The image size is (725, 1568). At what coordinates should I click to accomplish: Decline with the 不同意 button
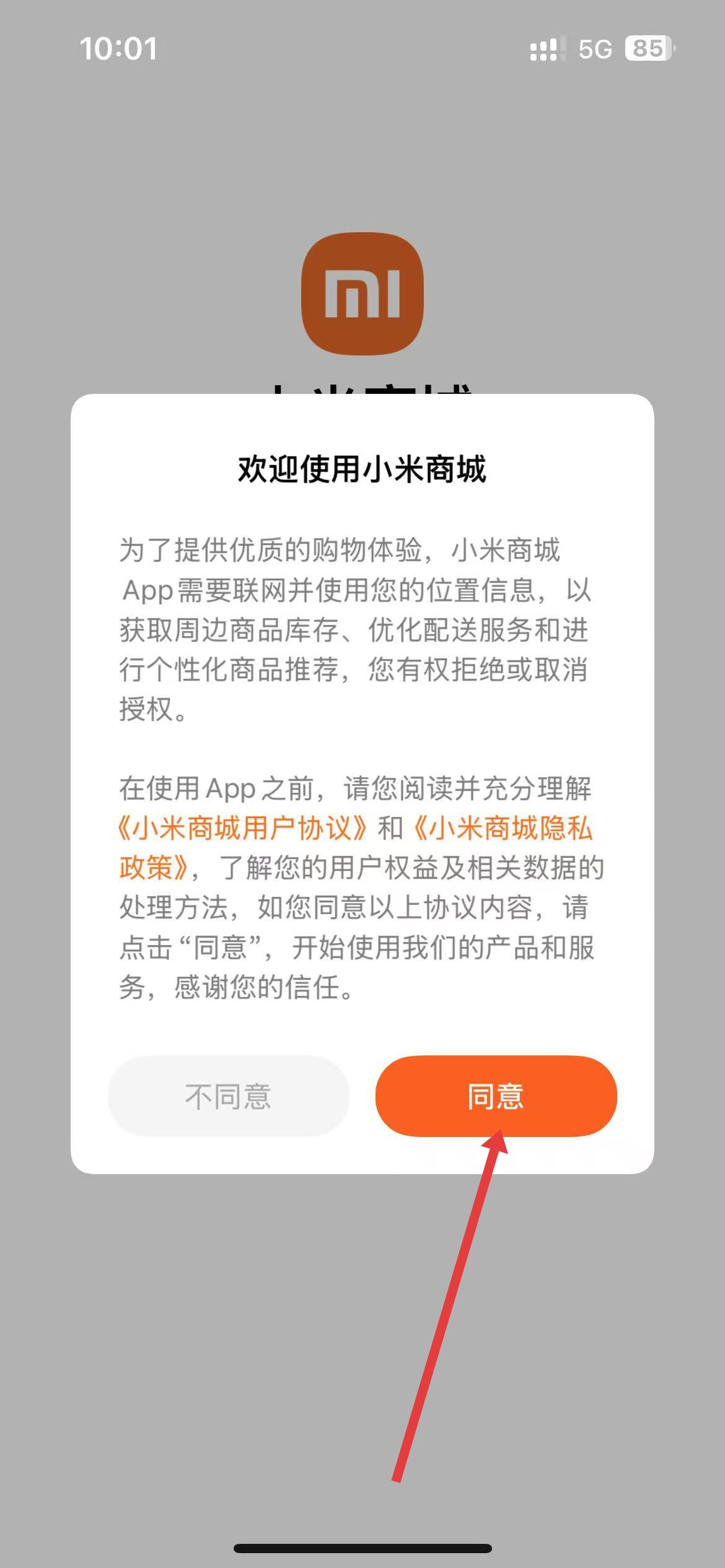pyautogui.click(x=228, y=1095)
